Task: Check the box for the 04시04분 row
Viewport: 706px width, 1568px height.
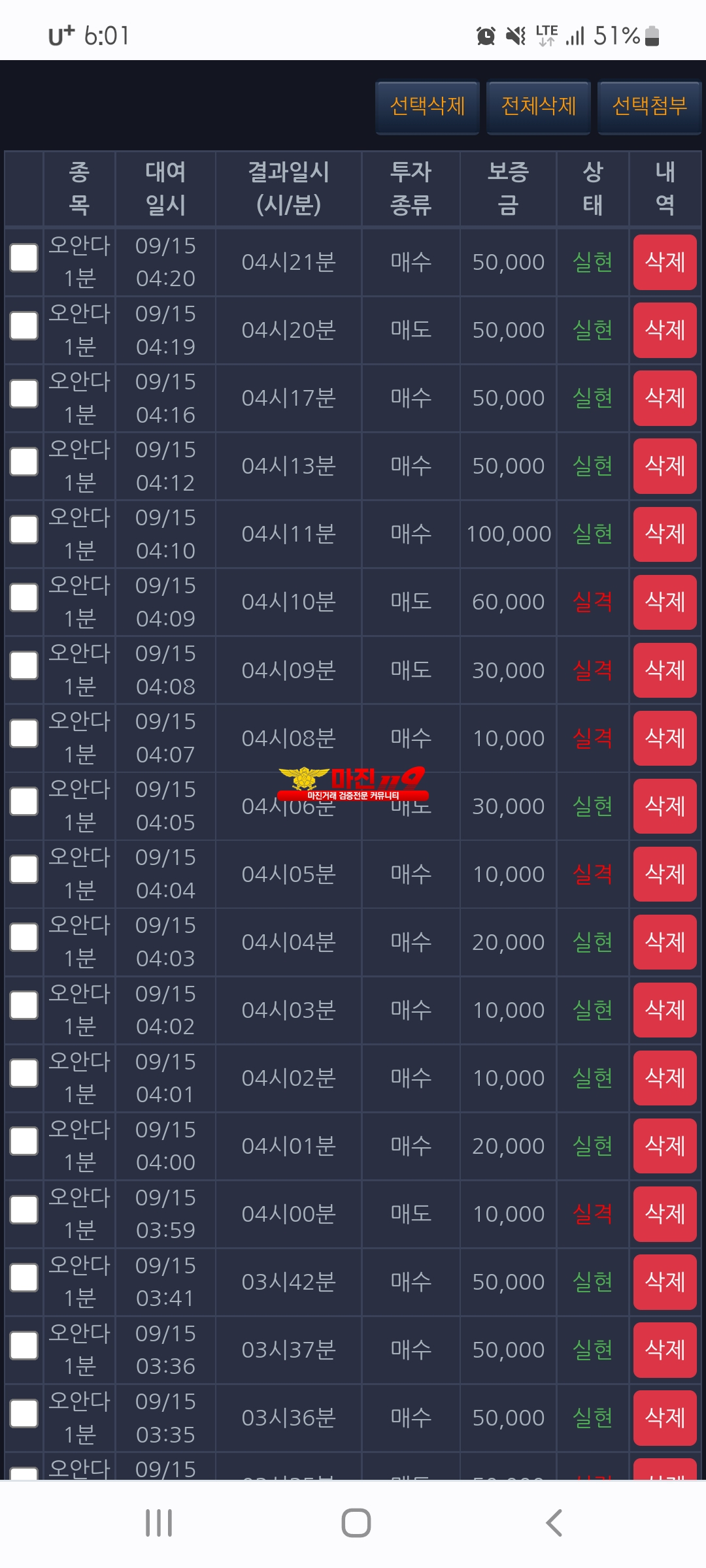Action: coord(24,938)
